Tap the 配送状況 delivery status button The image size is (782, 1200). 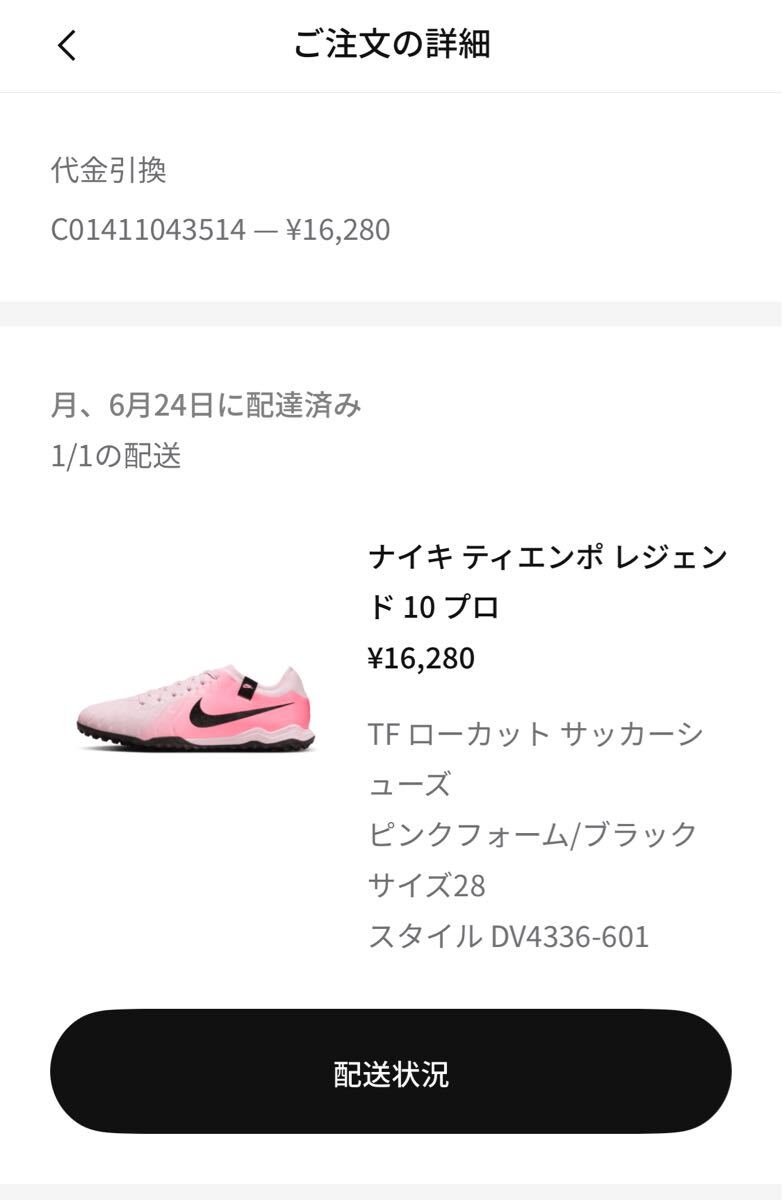coord(391,1071)
